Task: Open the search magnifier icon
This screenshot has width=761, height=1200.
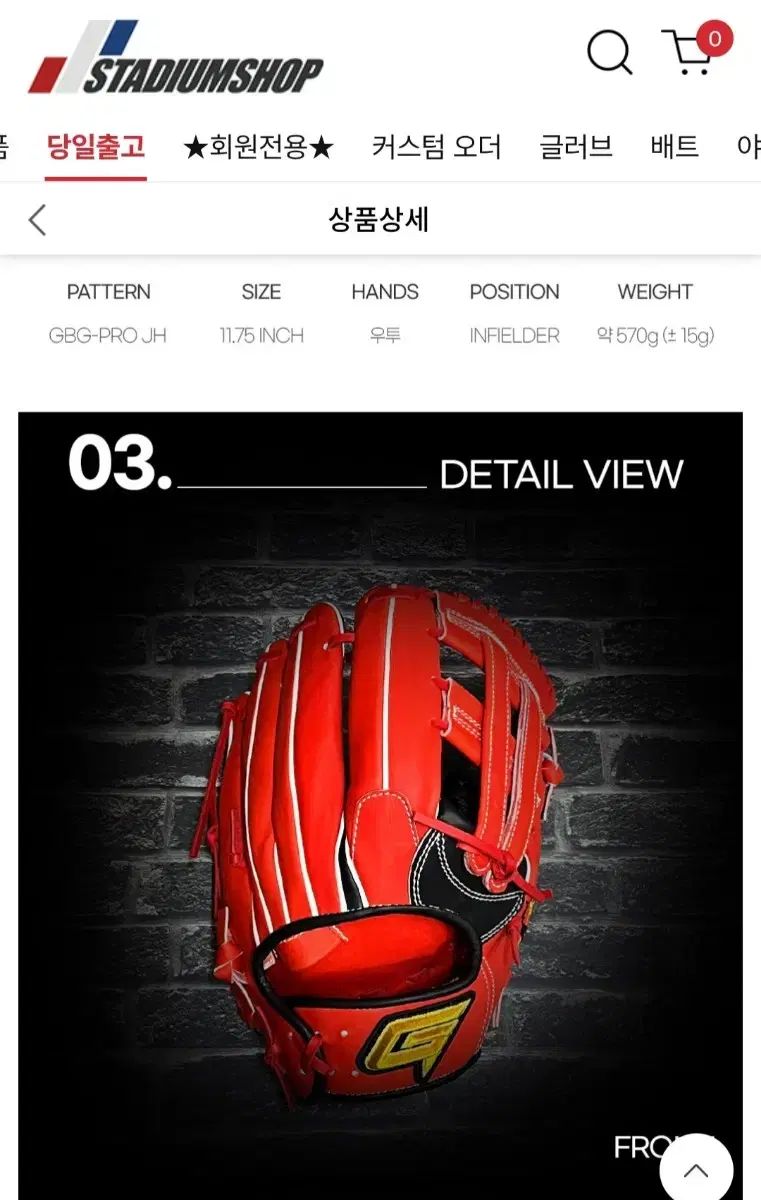Action: pyautogui.click(x=609, y=52)
